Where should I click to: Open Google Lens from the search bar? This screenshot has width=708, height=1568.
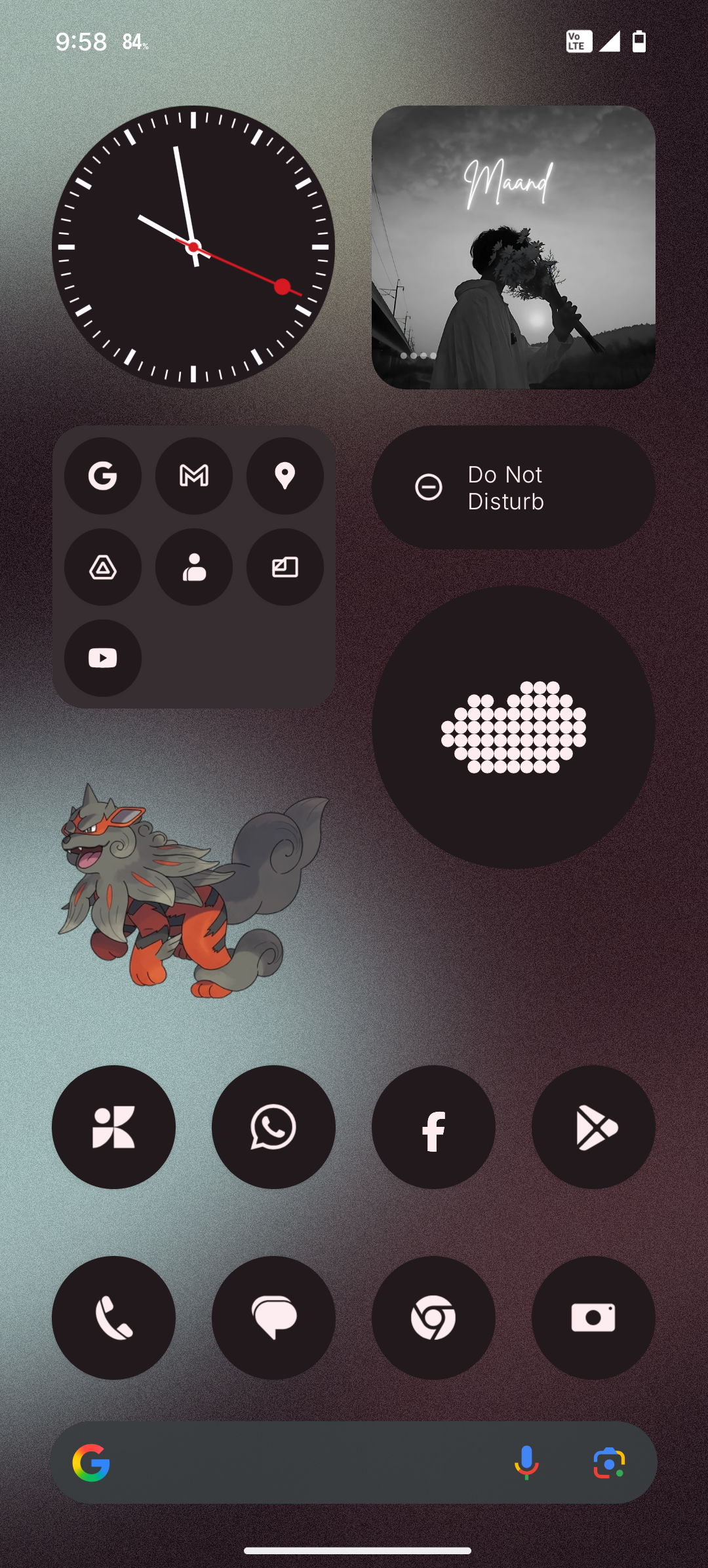click(609, 1462)
